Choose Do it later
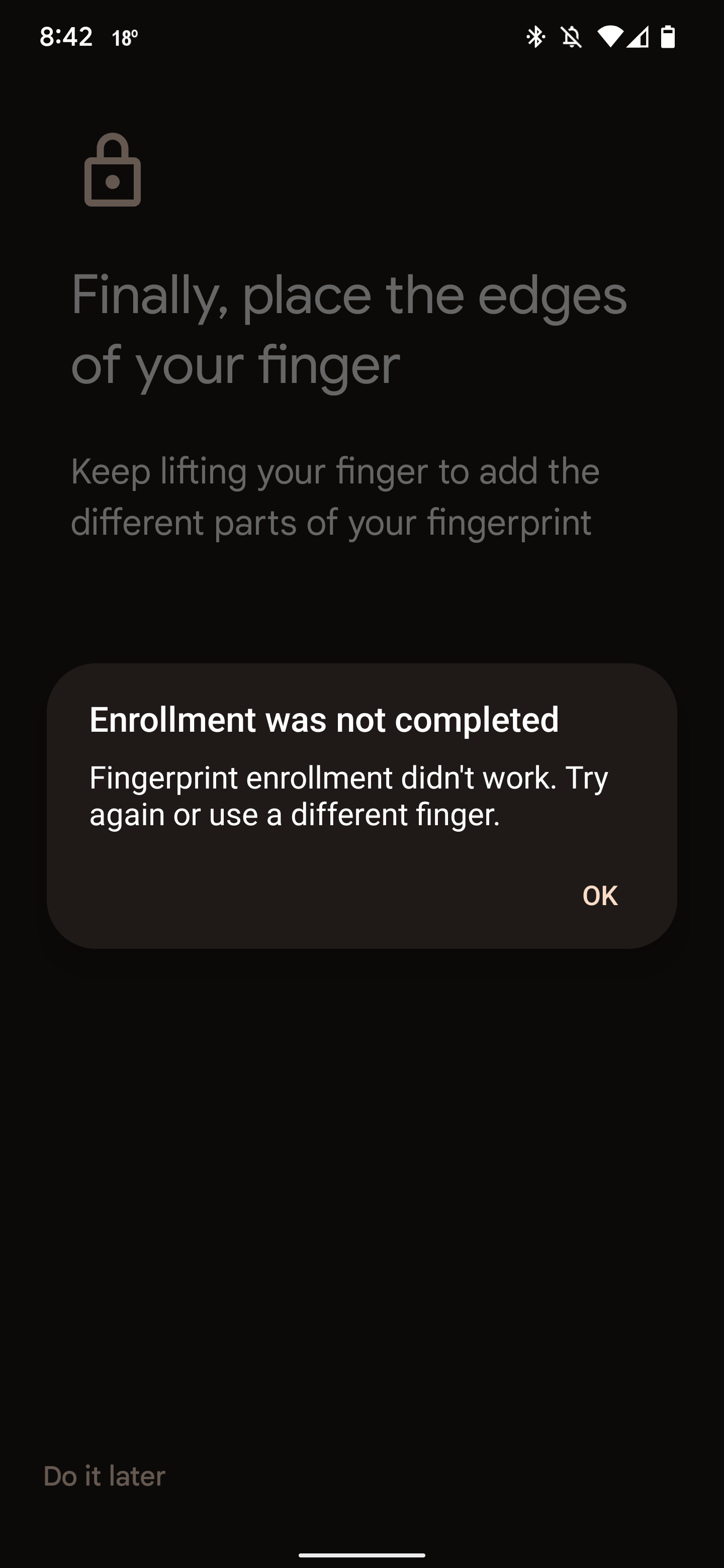The height and width of the screenshot is (1568, 724). coord(104,1476)
